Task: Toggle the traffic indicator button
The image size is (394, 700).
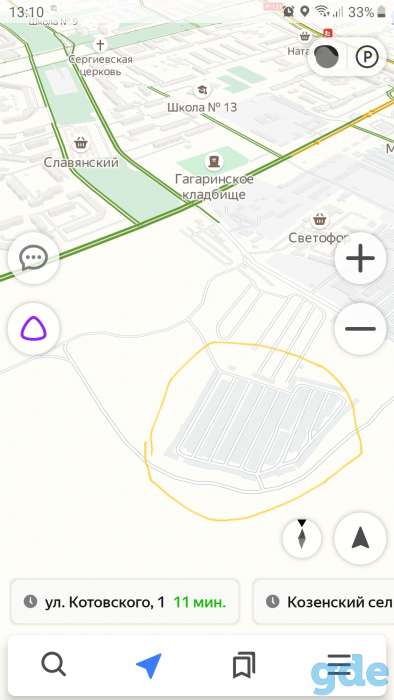Action: (327, 57)
